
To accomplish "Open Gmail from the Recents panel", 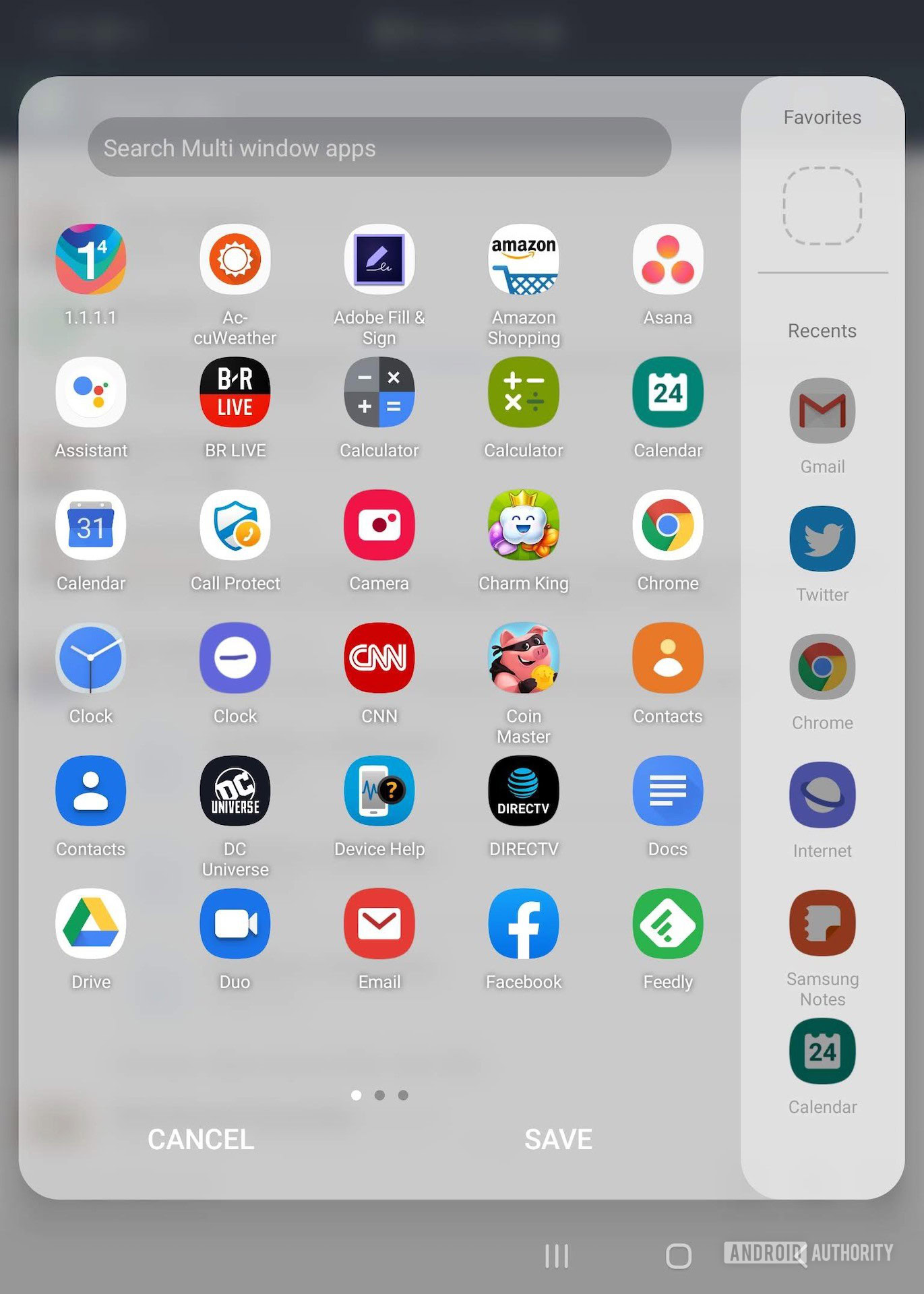I will [822, 411].
